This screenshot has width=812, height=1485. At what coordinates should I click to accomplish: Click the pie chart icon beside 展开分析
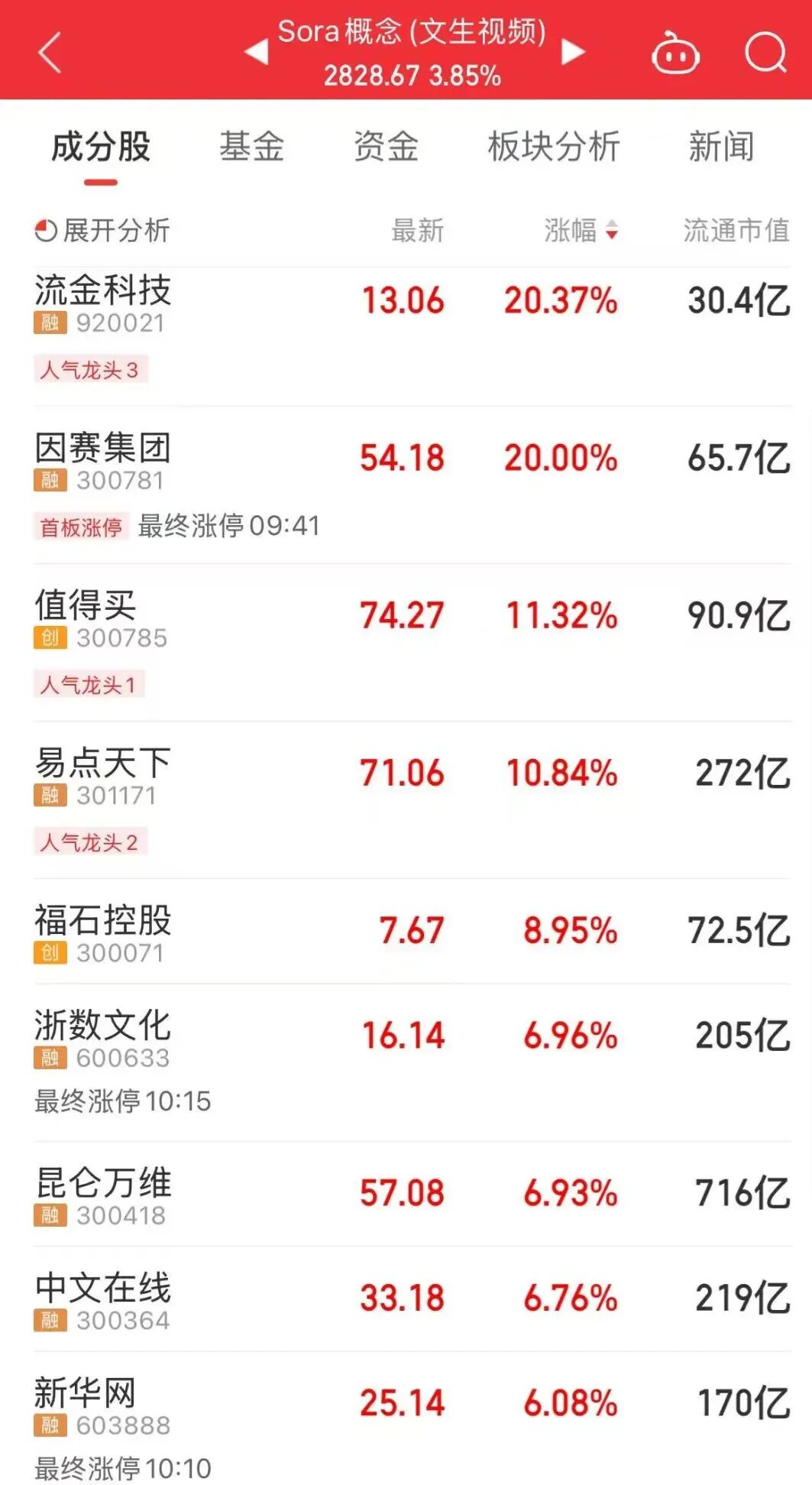[x=44, y=229]
